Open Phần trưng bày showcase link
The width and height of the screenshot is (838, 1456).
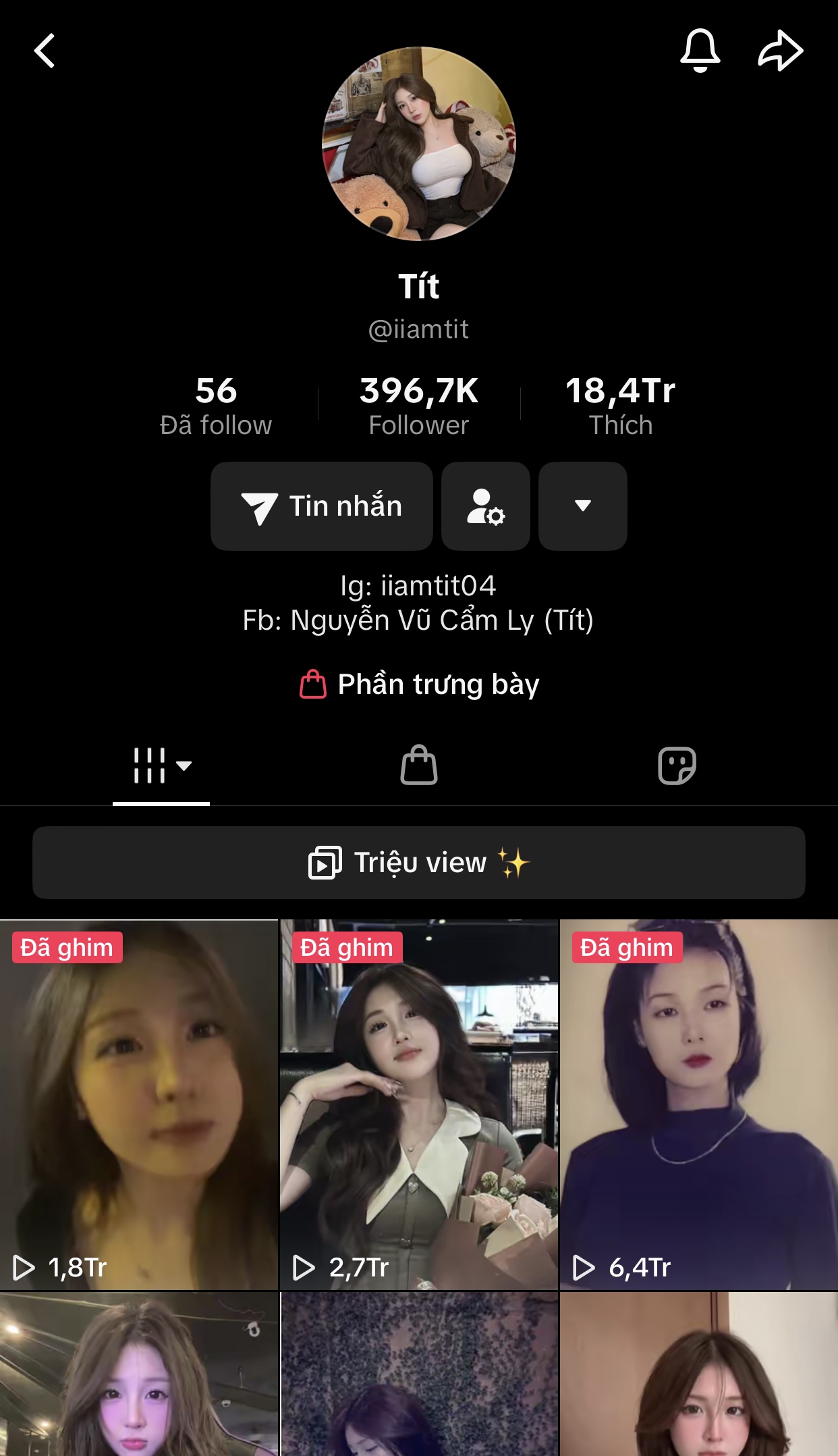click(419, 684)
